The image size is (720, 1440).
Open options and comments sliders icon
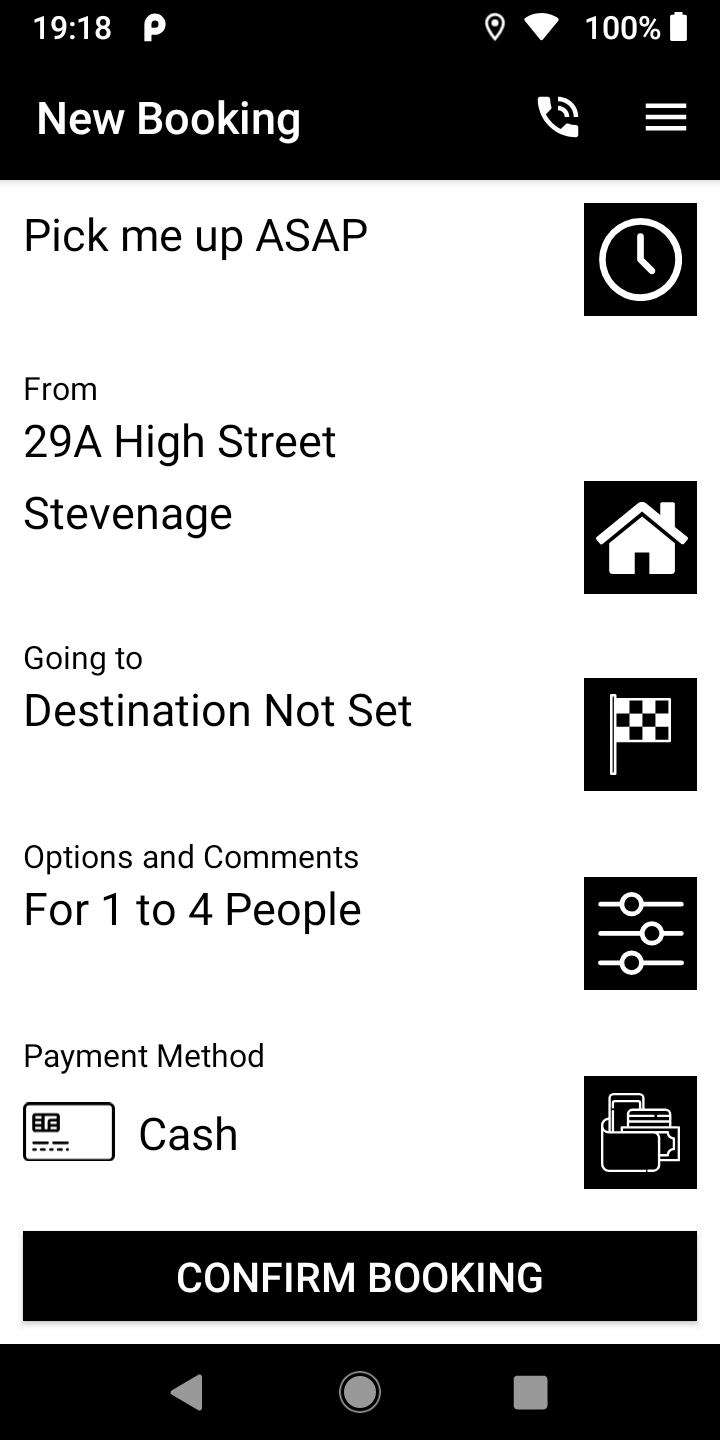(640, 933)
